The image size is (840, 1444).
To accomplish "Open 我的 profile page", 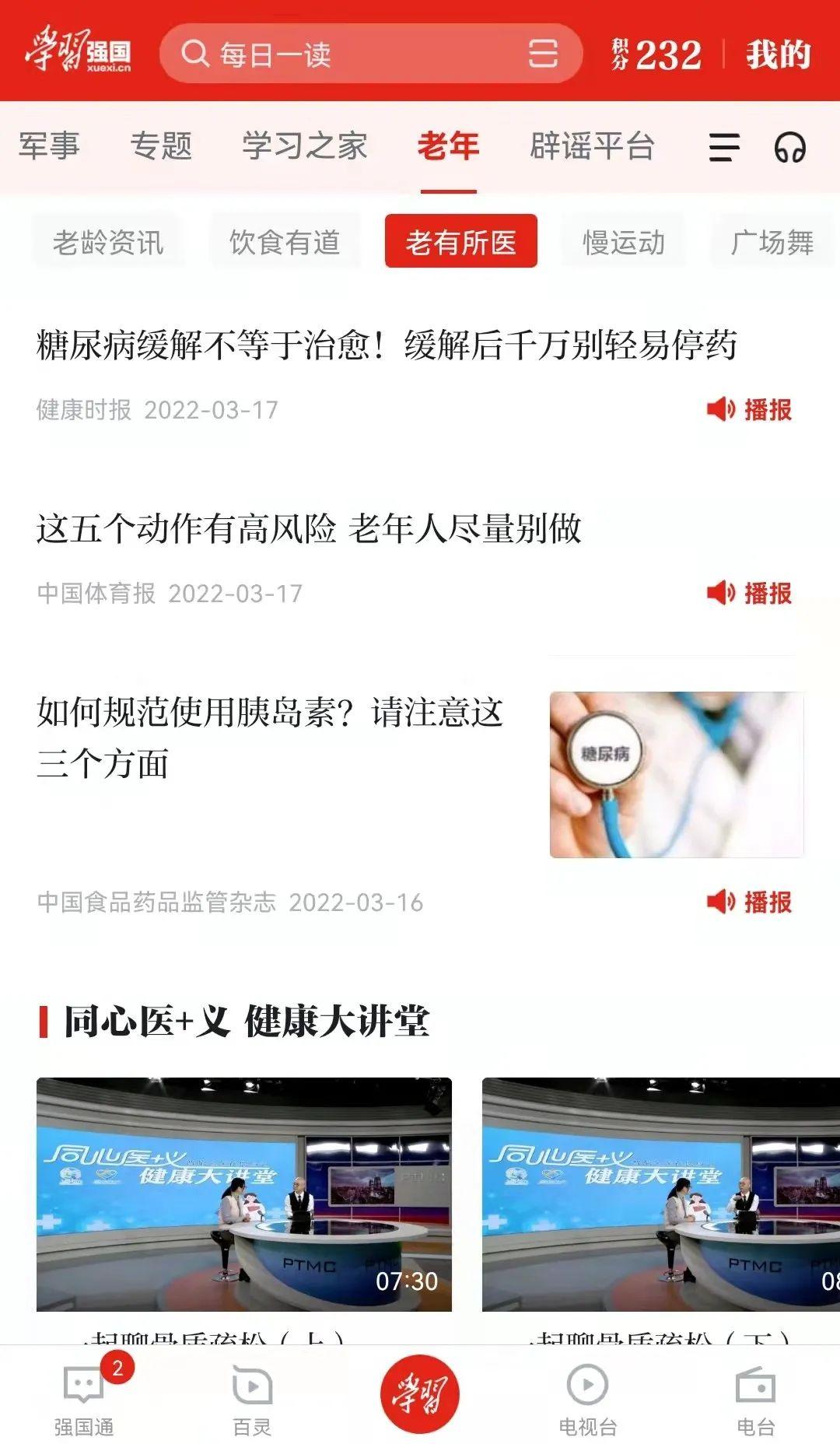I will [778, 54].
